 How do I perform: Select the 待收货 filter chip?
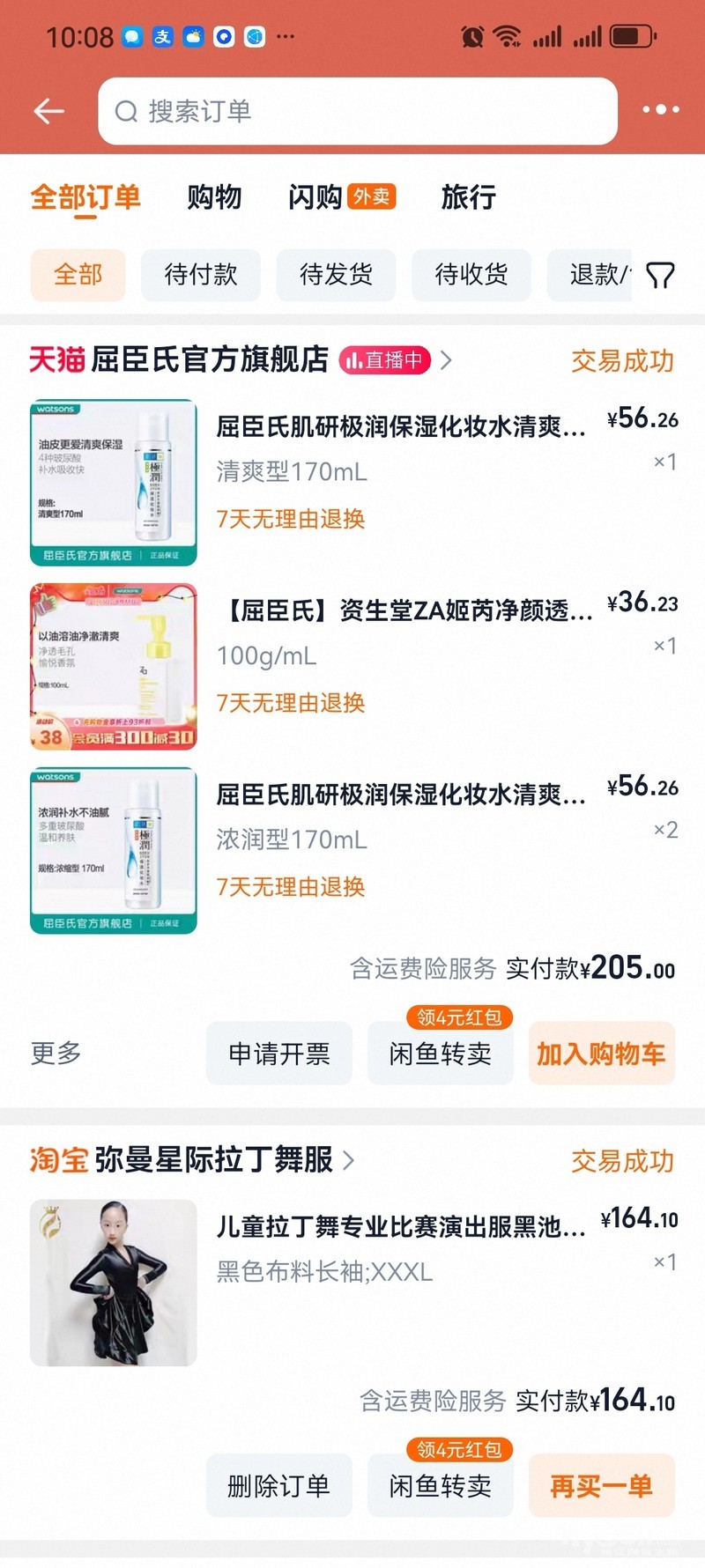click(x=471, y=275)
